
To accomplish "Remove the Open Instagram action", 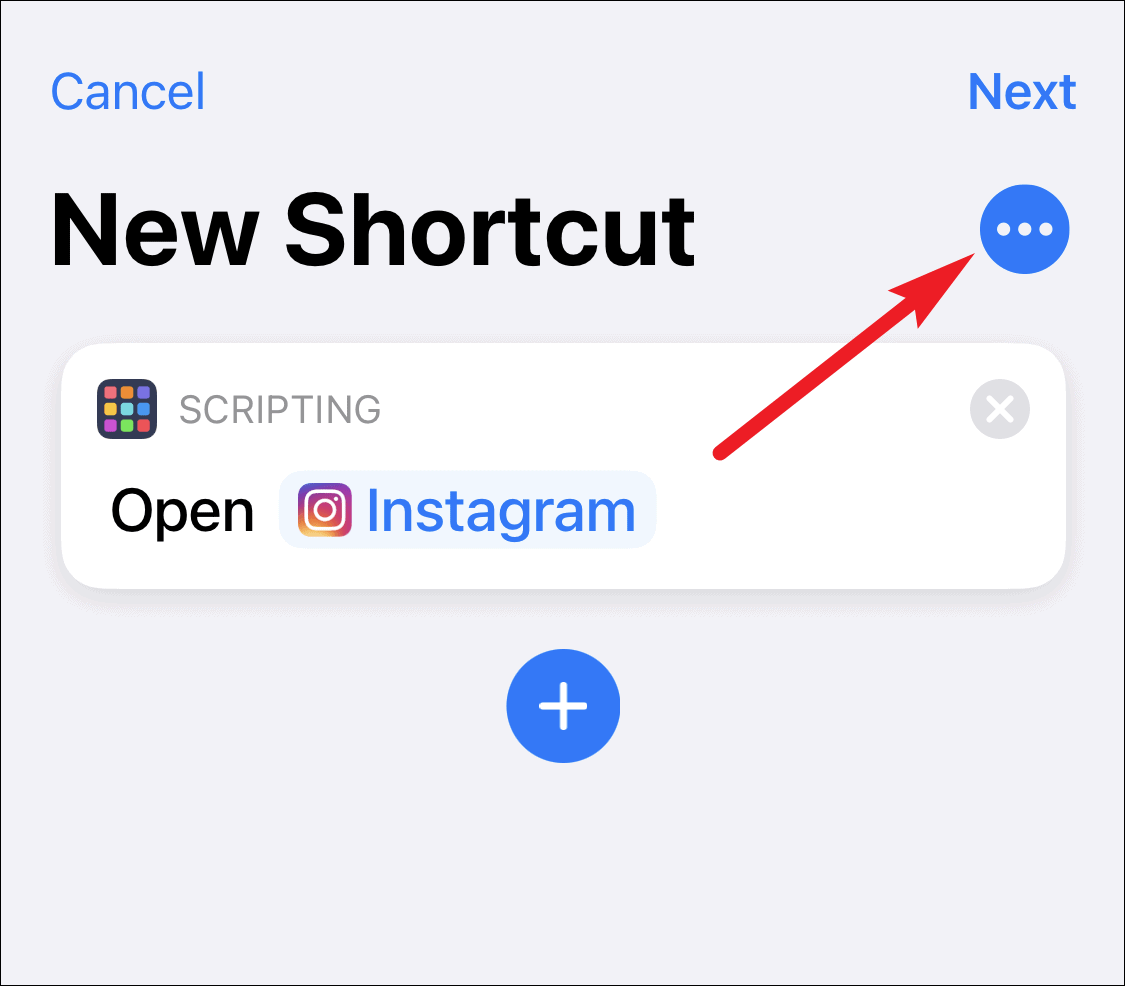I will click(x=999, y=409).
